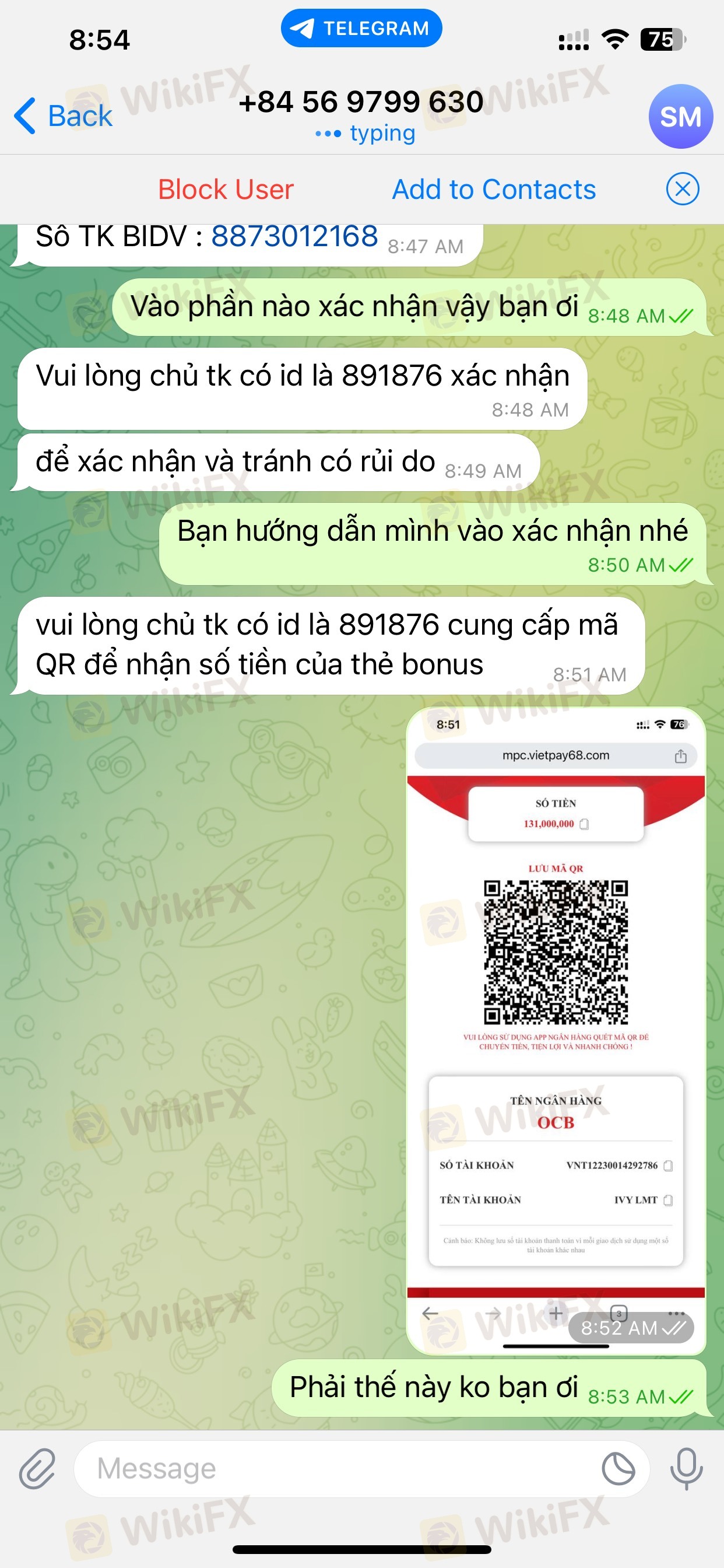Add this number to contacts
This screenshot has width=724, height=1568.
tap(493, 190)
